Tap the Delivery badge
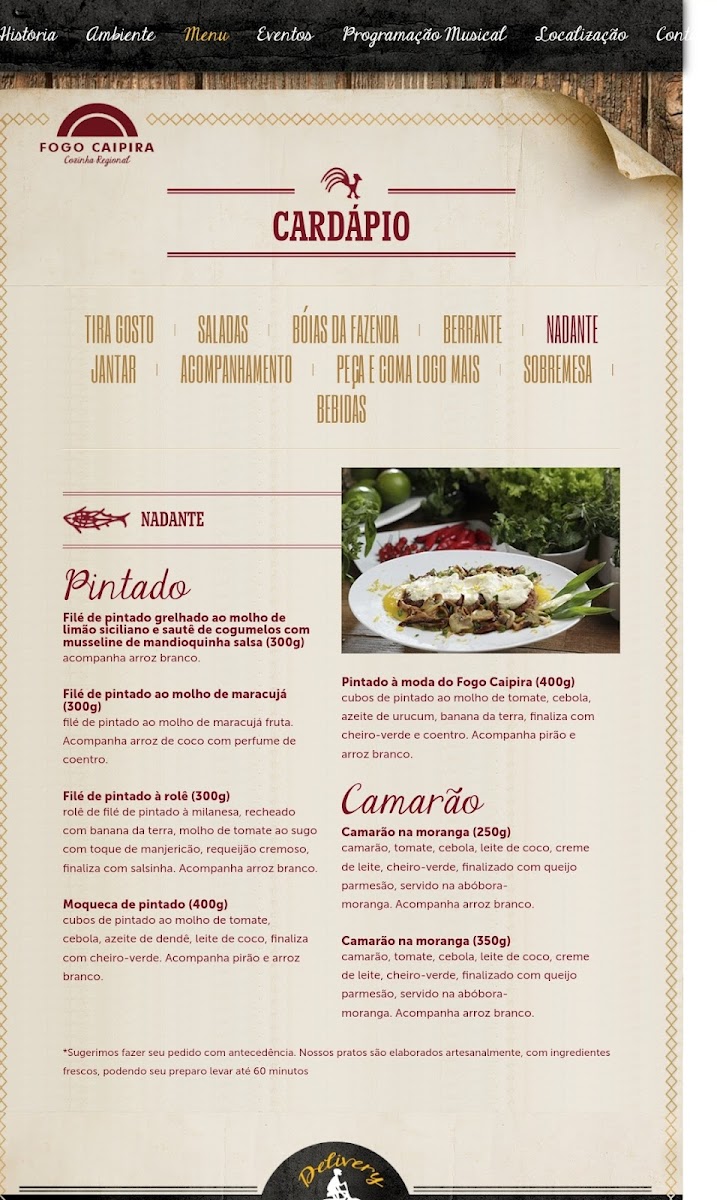The height and width of the screenshot is (1200, 717). 341,1172
